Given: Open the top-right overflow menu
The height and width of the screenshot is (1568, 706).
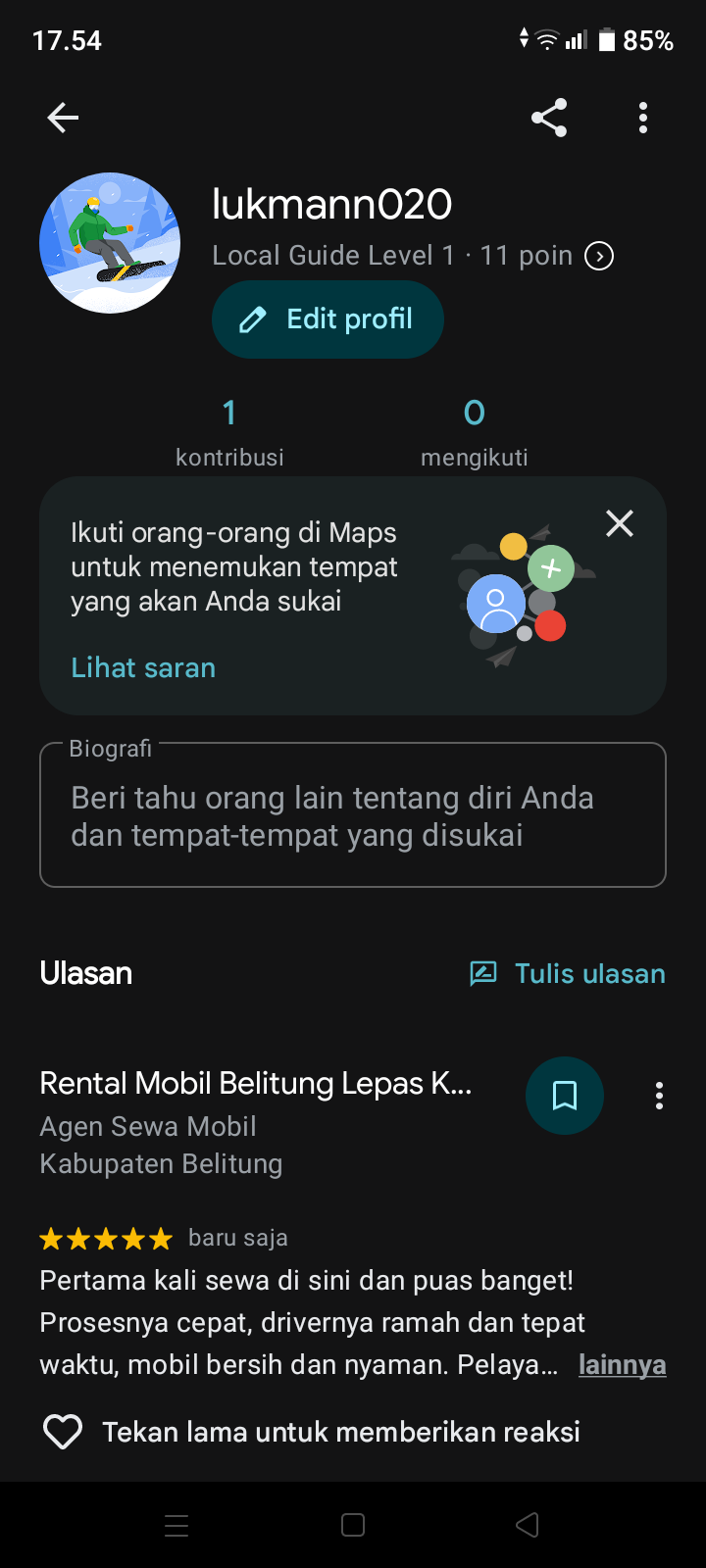Looking at the screenshot, I should click(643, 118).
